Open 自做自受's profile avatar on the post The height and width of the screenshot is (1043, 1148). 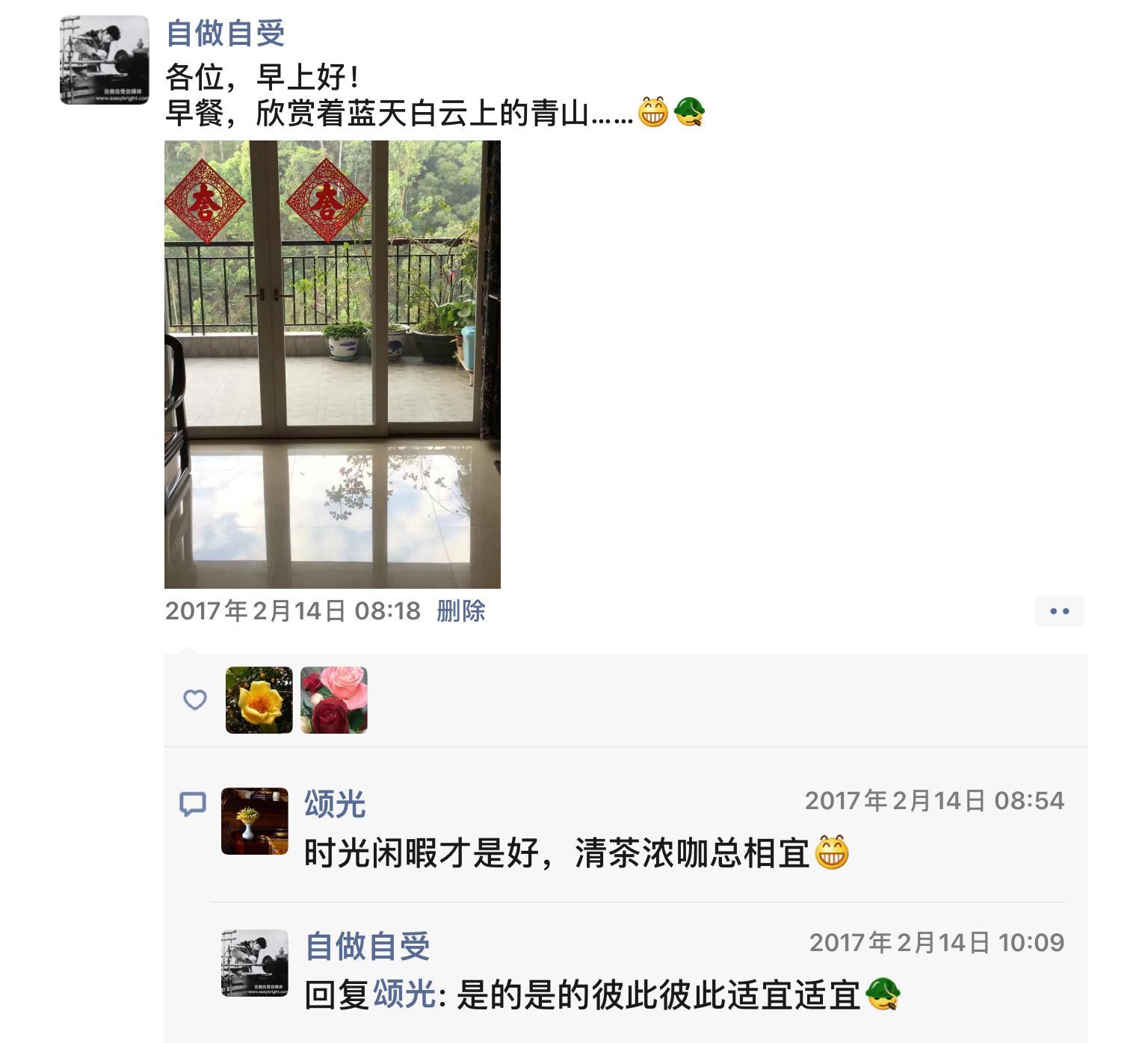point(104,60)
